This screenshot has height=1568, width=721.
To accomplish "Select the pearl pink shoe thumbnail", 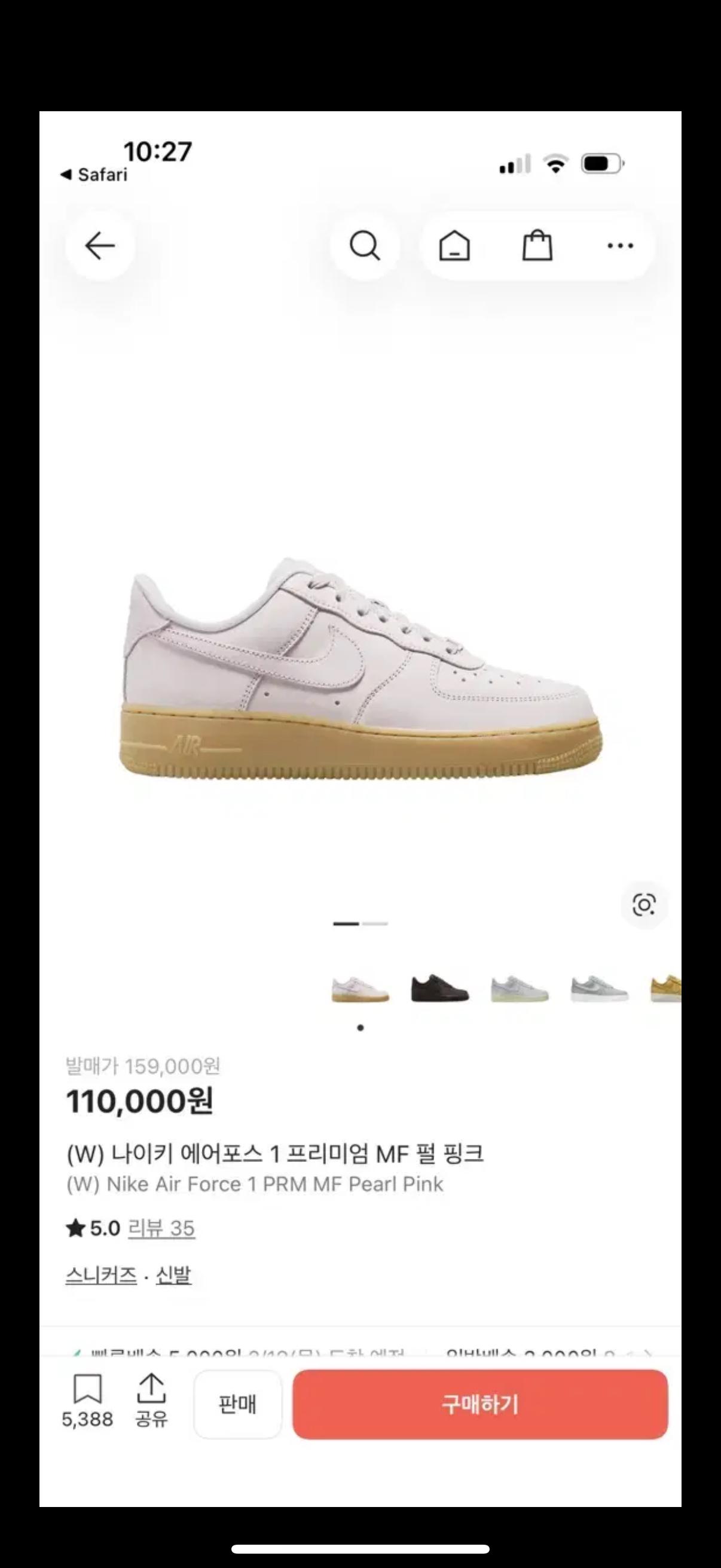I will click(x=360, y=989).
